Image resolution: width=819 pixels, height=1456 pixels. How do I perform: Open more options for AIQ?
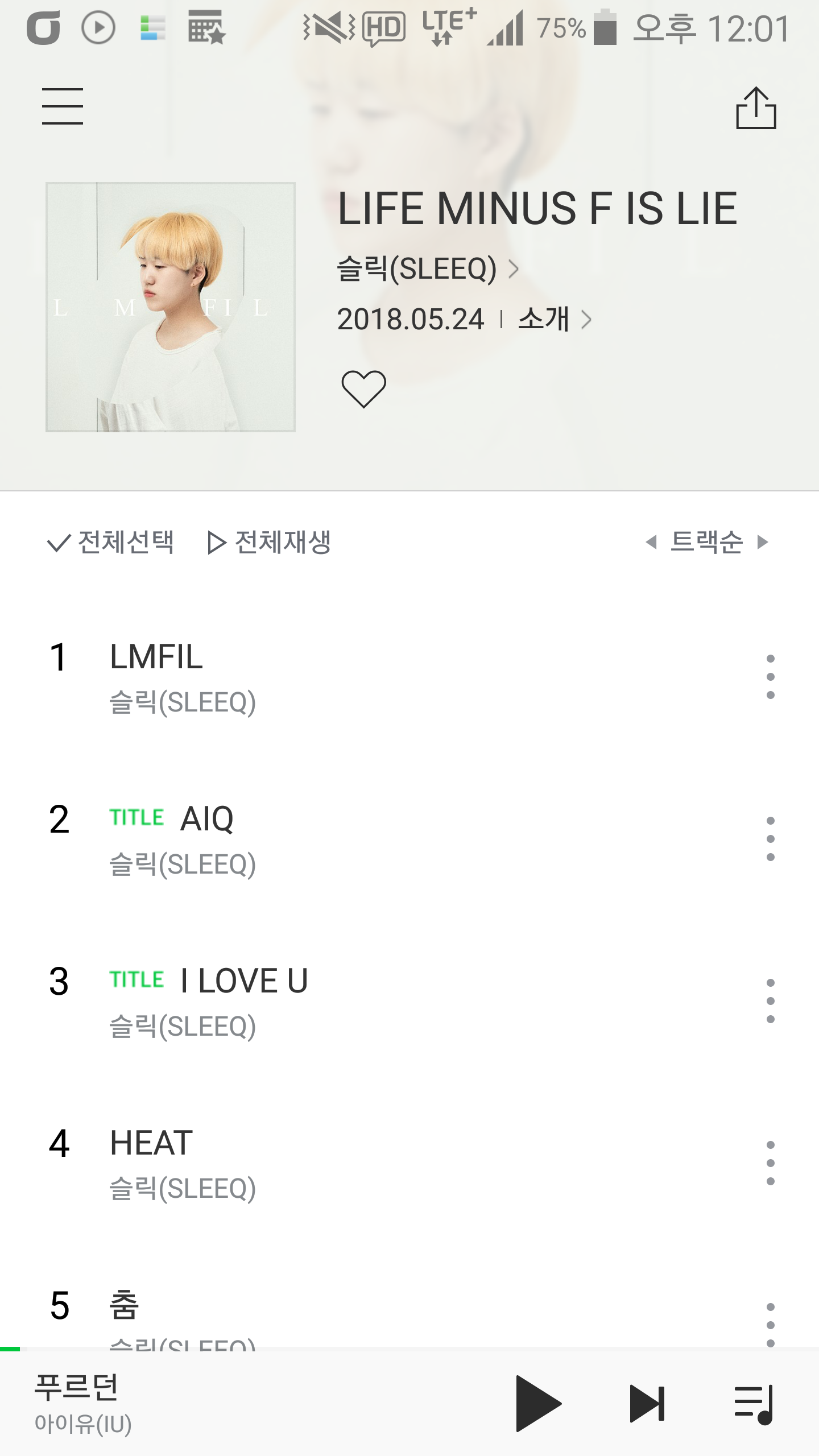[770, 839]
